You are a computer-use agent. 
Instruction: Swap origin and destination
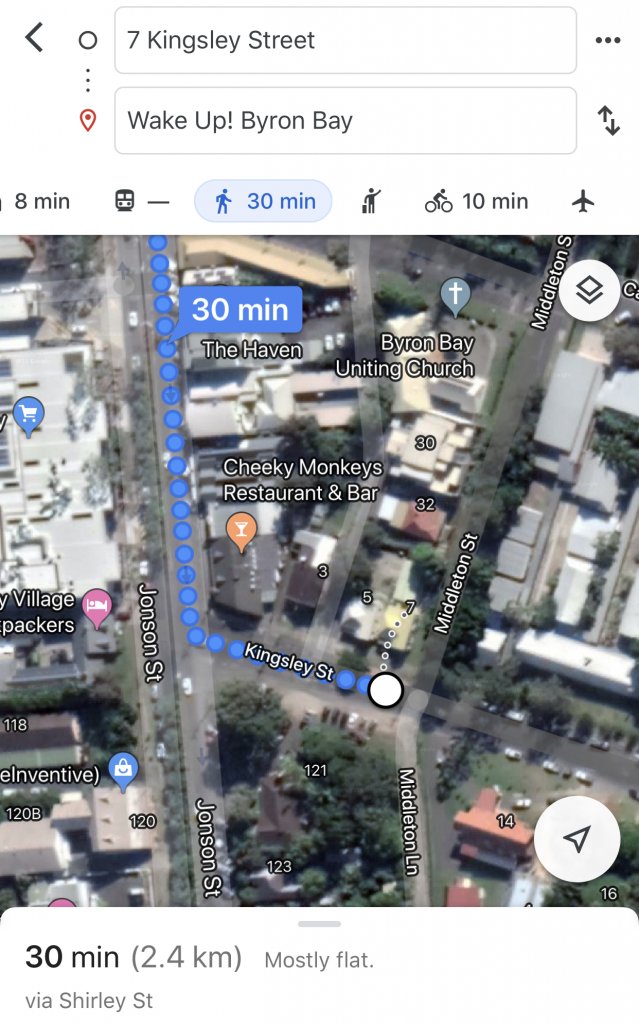tap(608, 121)
